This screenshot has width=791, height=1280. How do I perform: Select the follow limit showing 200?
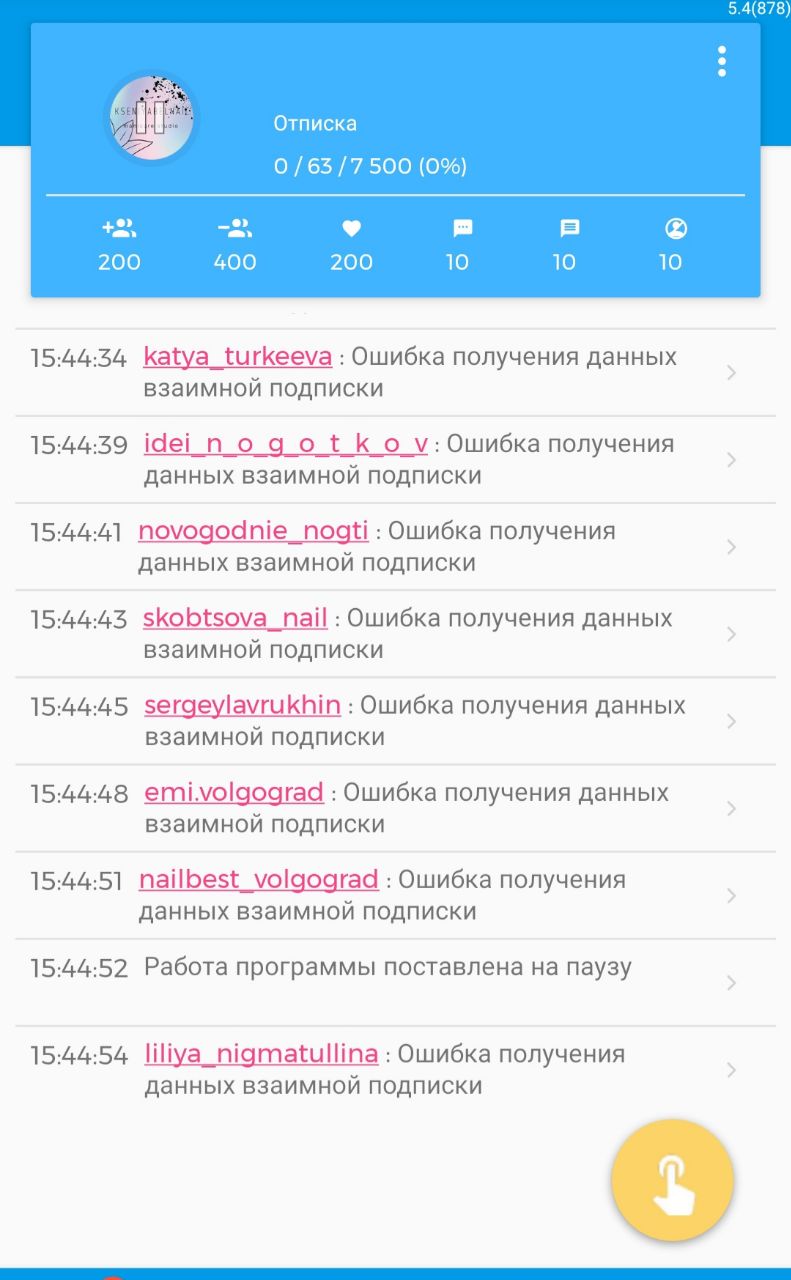(x=119, y=246)
